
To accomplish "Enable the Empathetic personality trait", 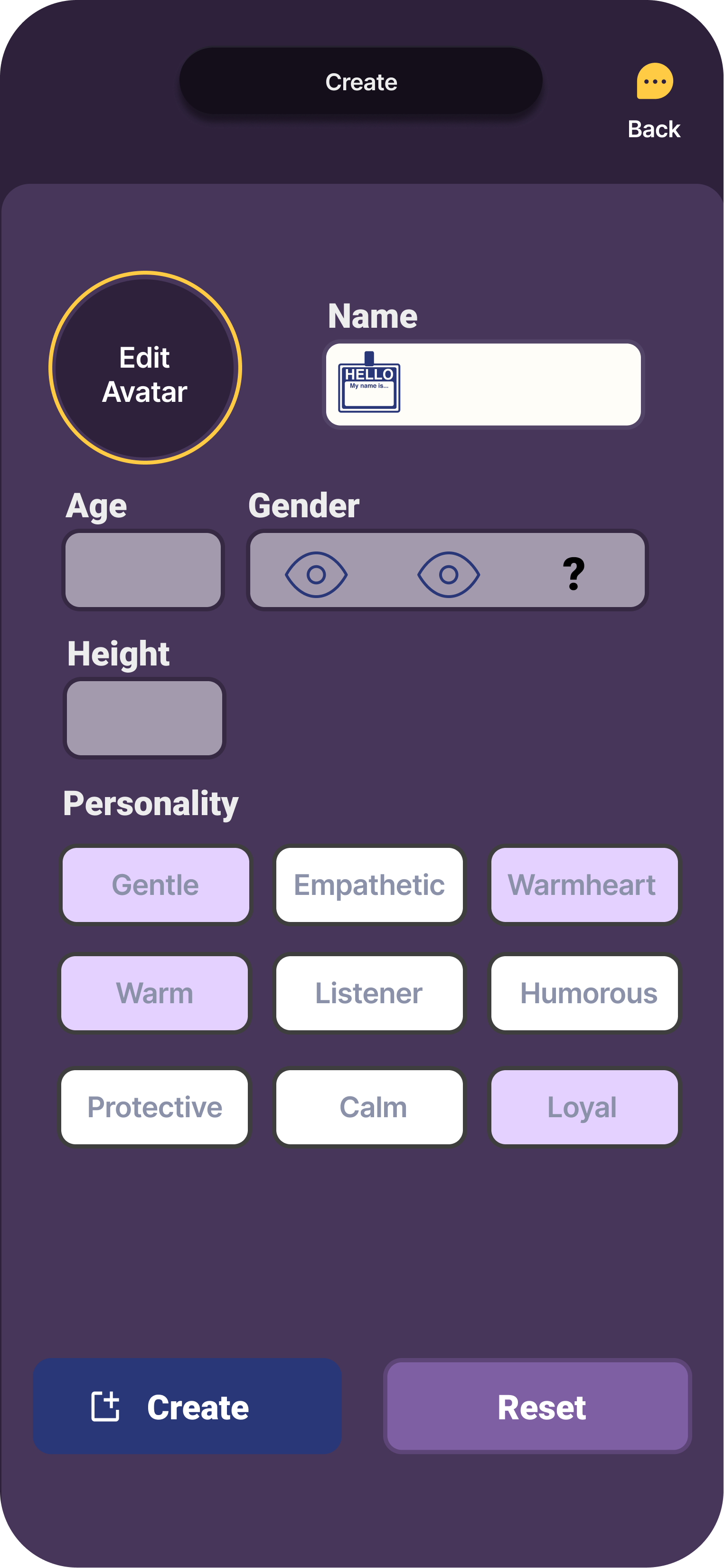I will click(x=369, y=884).
